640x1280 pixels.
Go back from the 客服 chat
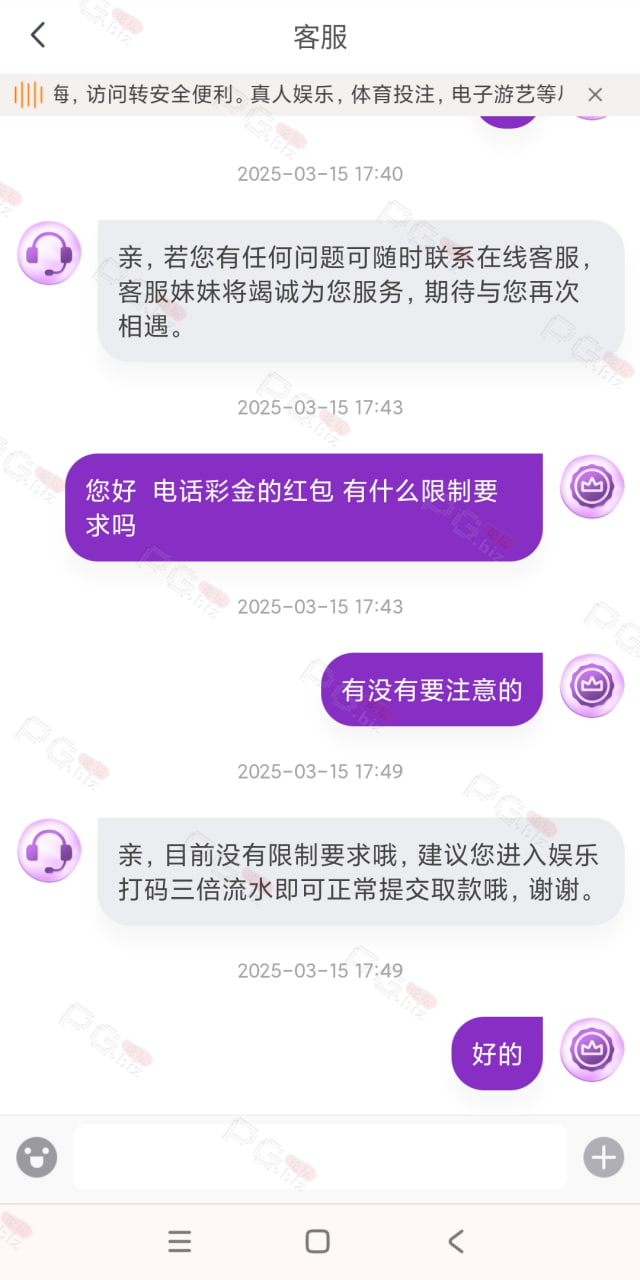point(38,36)
